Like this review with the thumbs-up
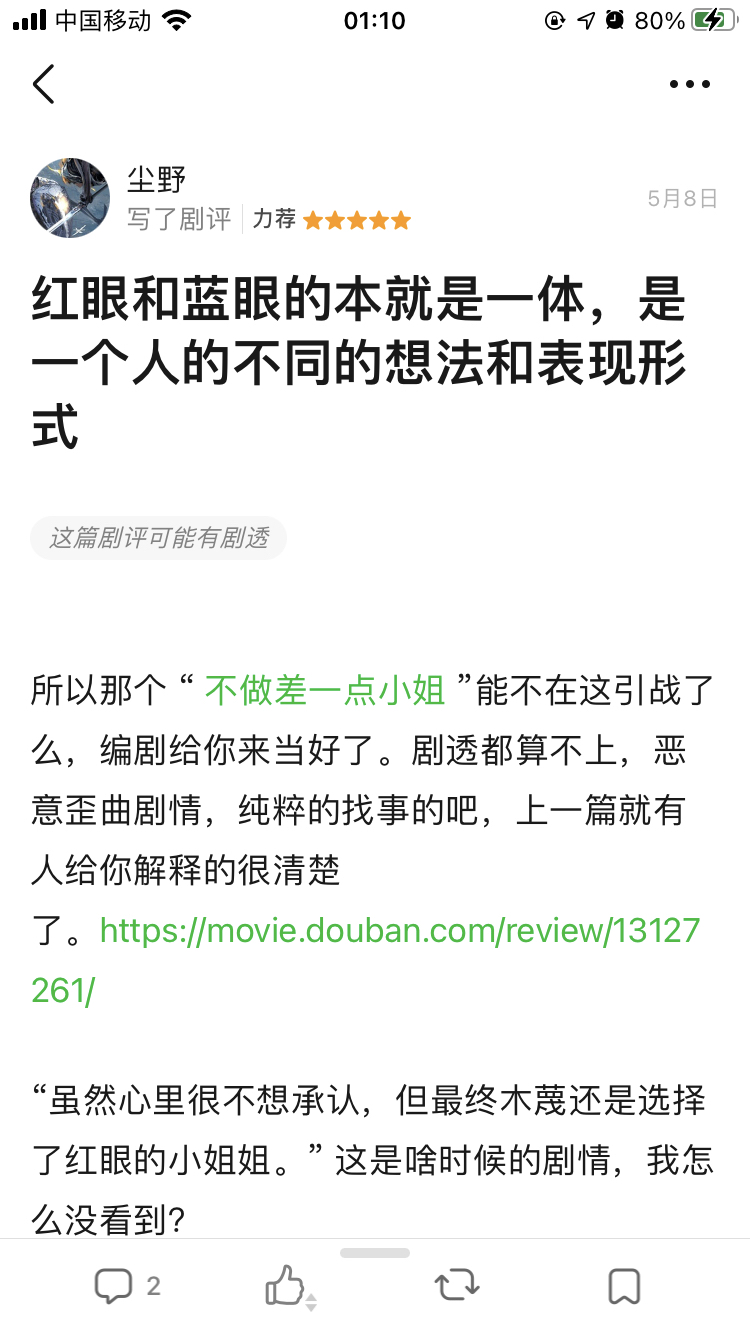The width and height of the screenshot is (750, 1334). (286, 1286)
